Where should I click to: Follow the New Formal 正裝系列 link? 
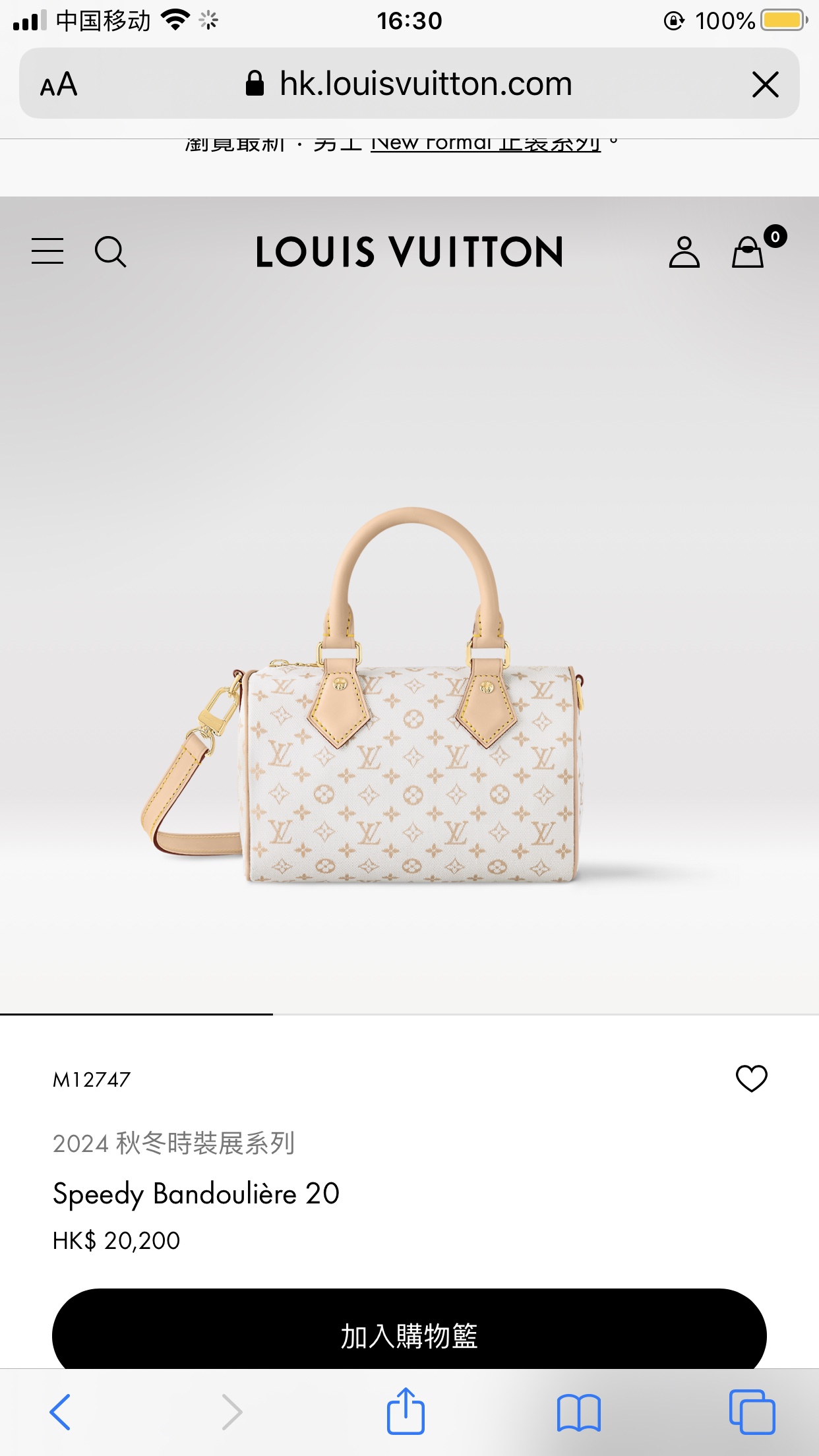point(485,144)
